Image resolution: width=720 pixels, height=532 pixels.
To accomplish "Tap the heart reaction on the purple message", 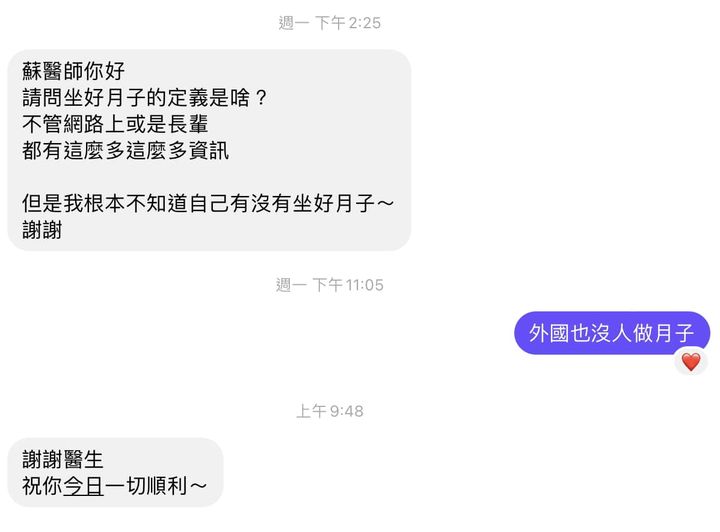I will 690,361.
